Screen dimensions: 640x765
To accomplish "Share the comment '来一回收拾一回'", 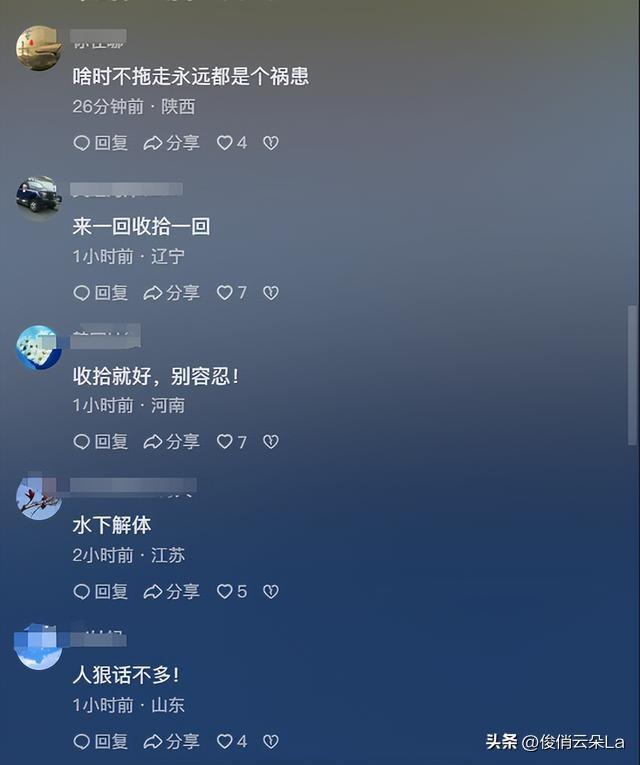I will 171,293.
